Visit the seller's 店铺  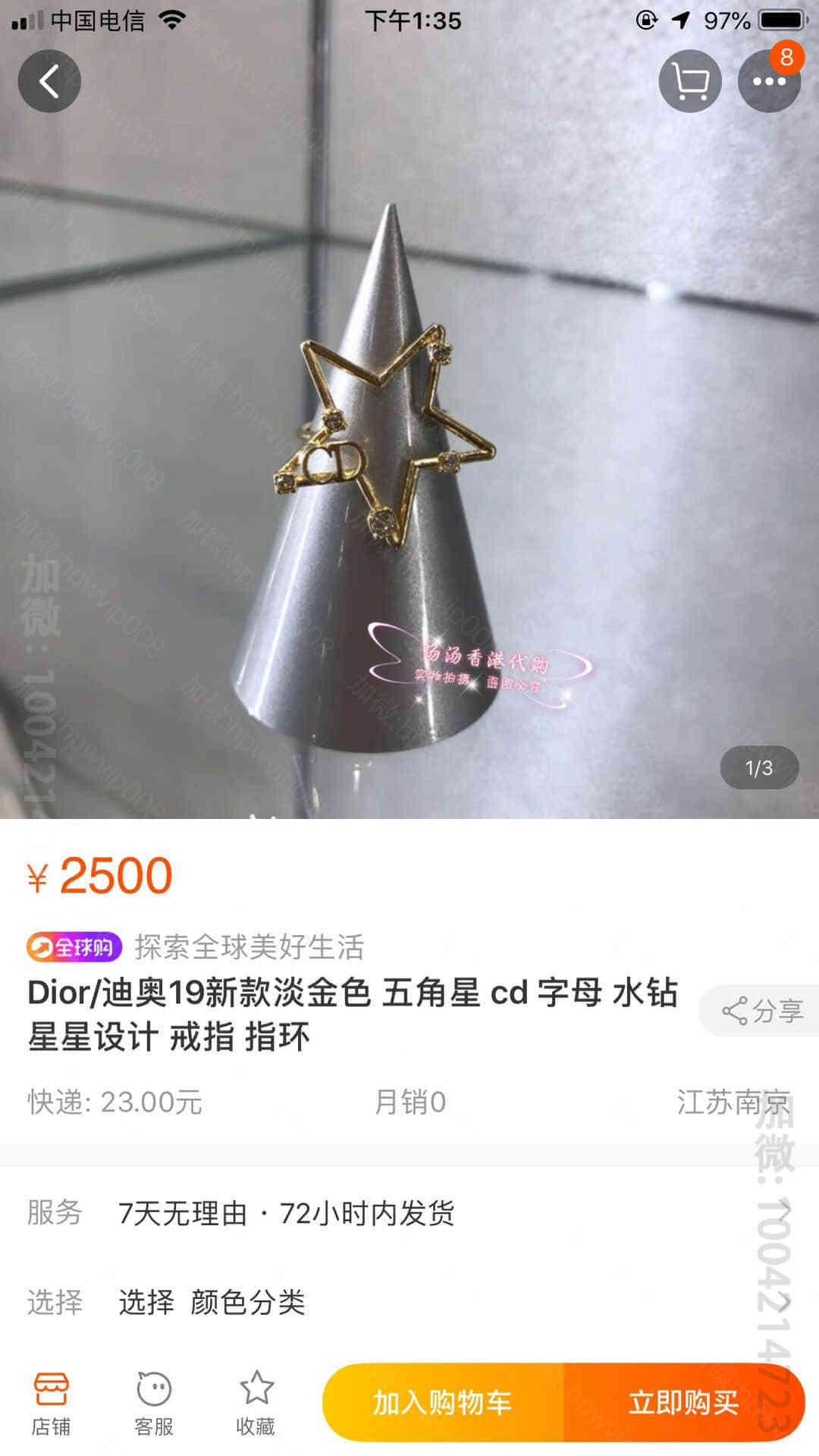(51, 1403)
